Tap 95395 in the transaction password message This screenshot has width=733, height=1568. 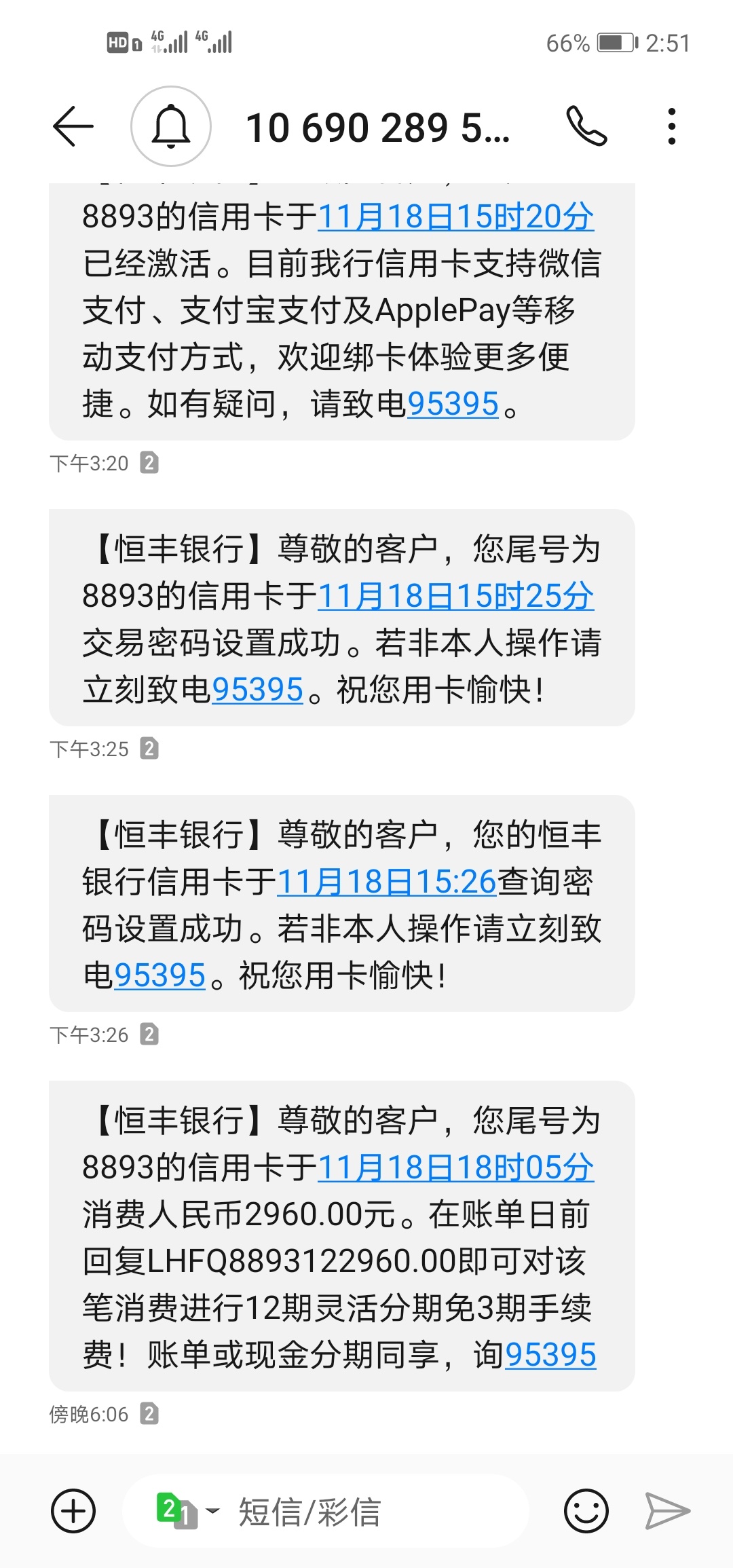(x=257, y=690)
